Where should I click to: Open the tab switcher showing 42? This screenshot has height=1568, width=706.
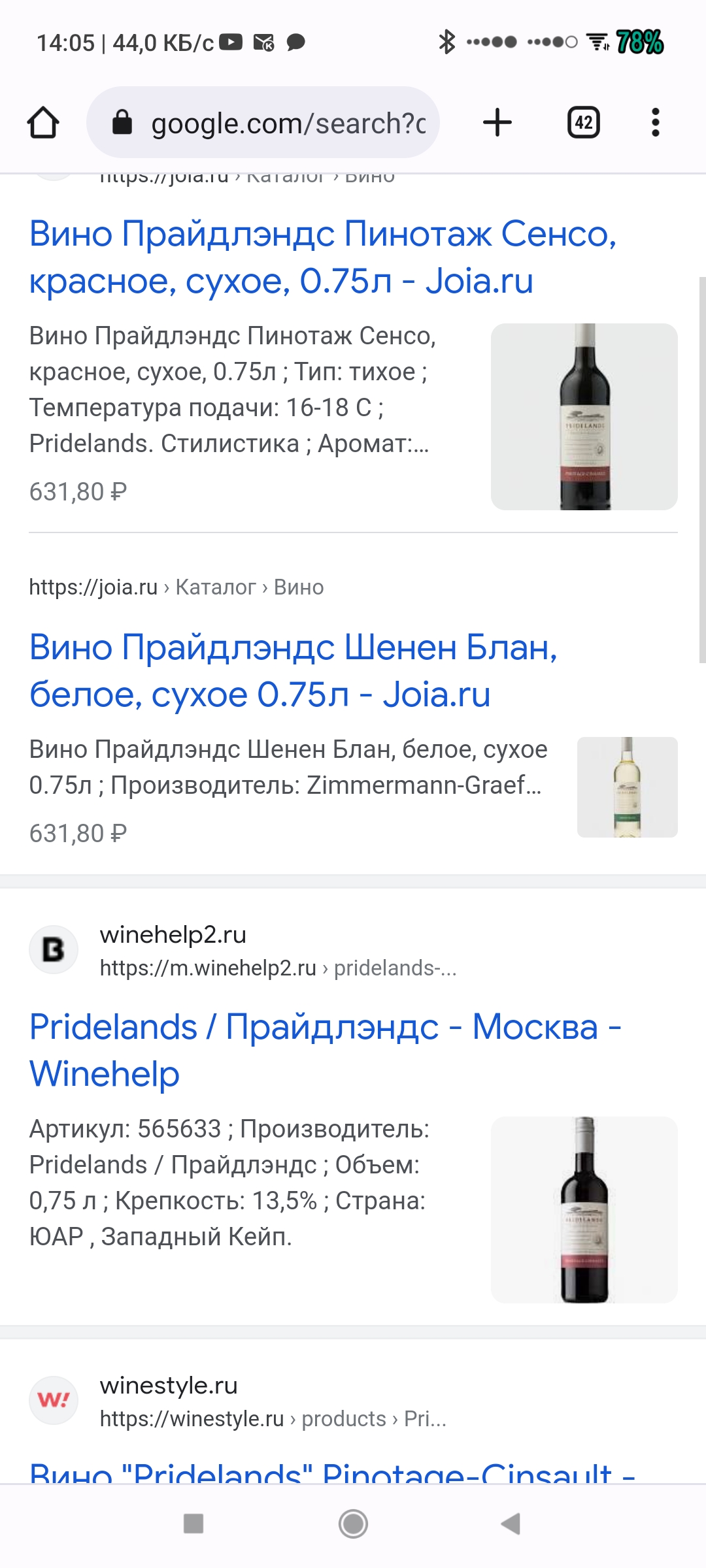(583, 123)
